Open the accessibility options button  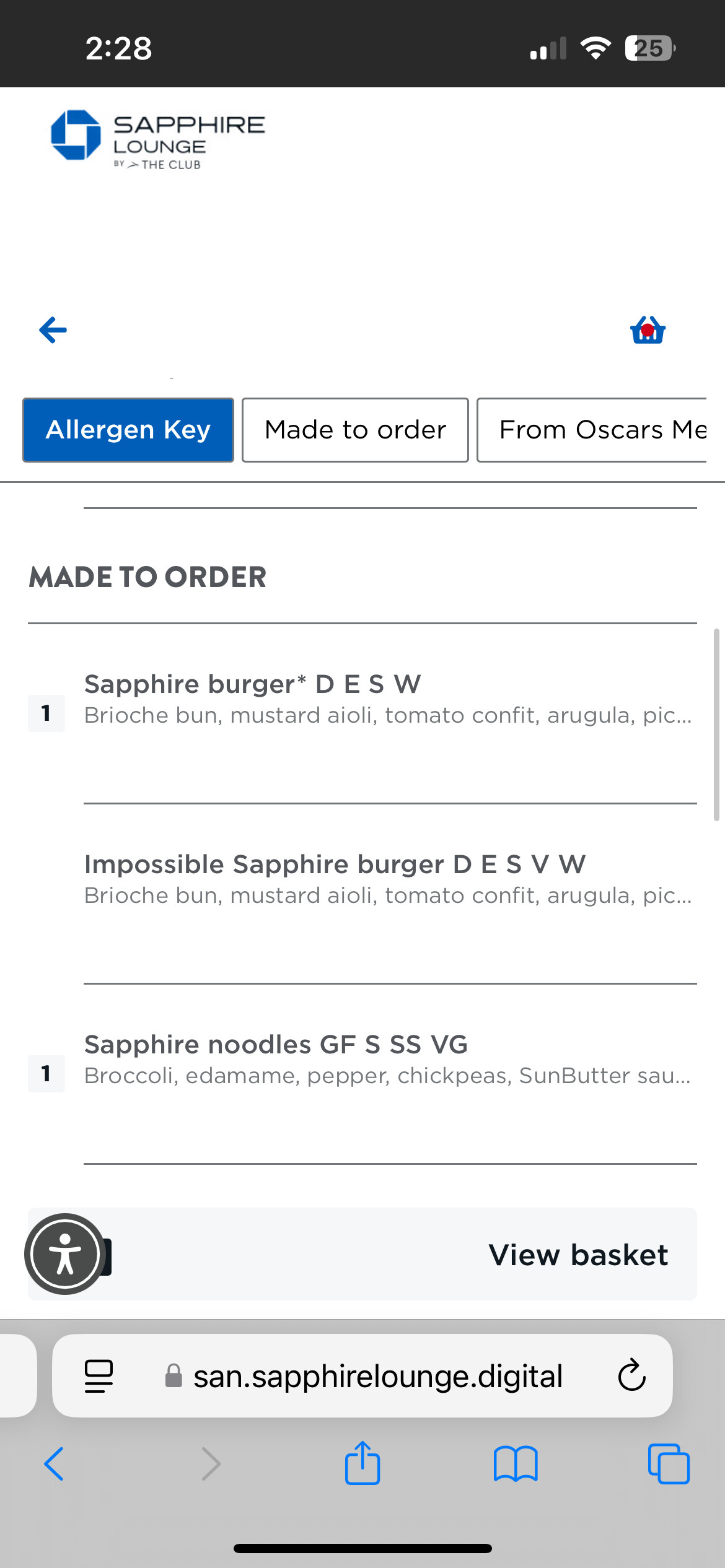click(65, 1253)
